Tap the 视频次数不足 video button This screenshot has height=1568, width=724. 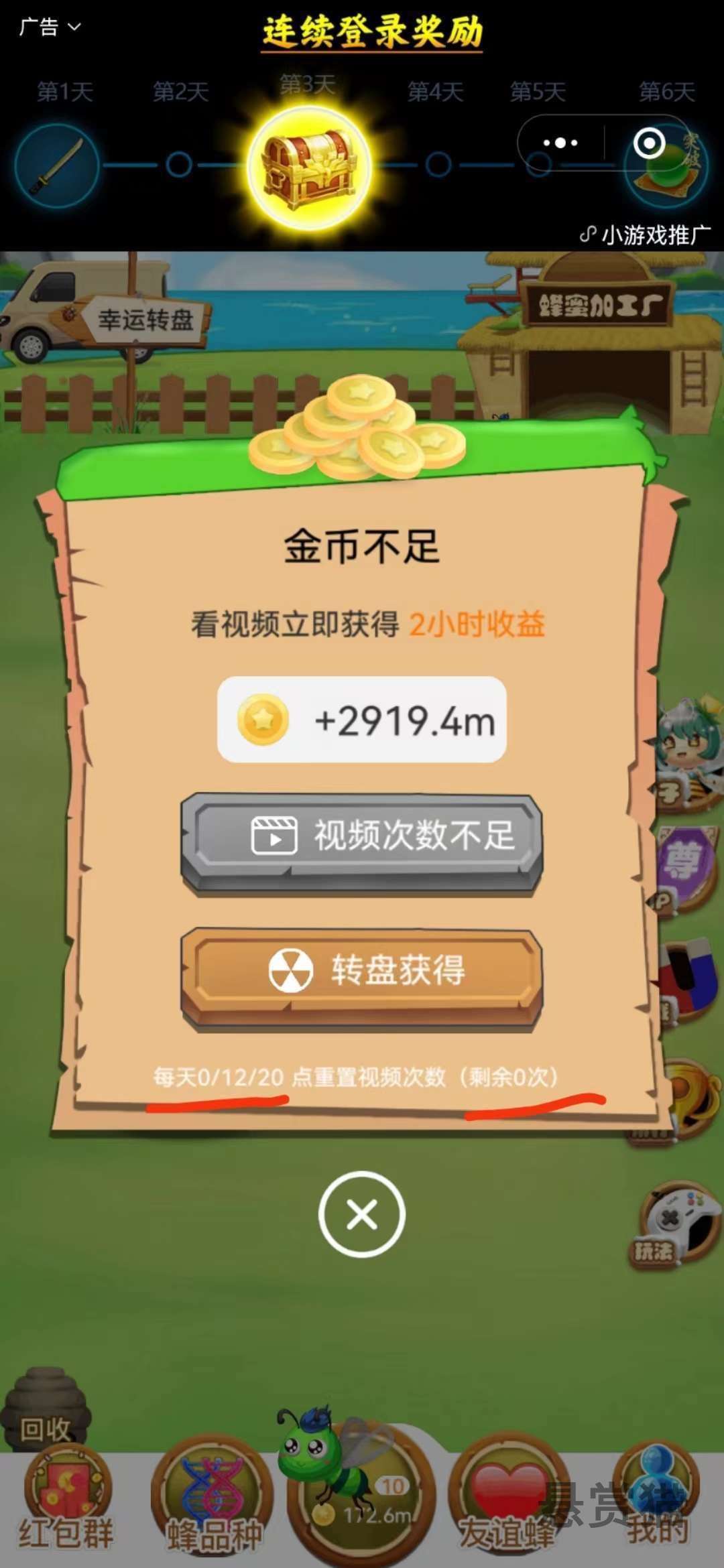[x=361, y=838]
